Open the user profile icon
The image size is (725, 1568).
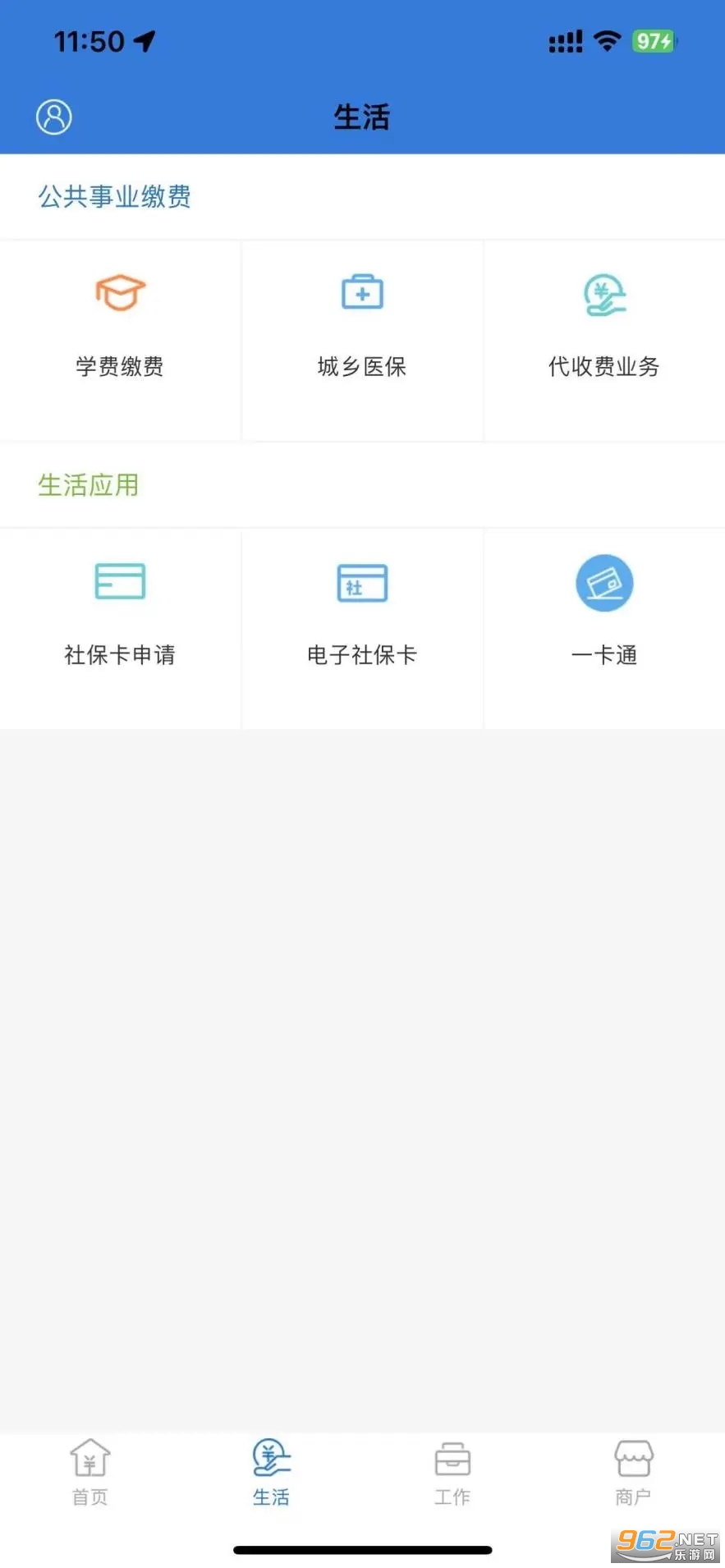click(x=54, y=117)
